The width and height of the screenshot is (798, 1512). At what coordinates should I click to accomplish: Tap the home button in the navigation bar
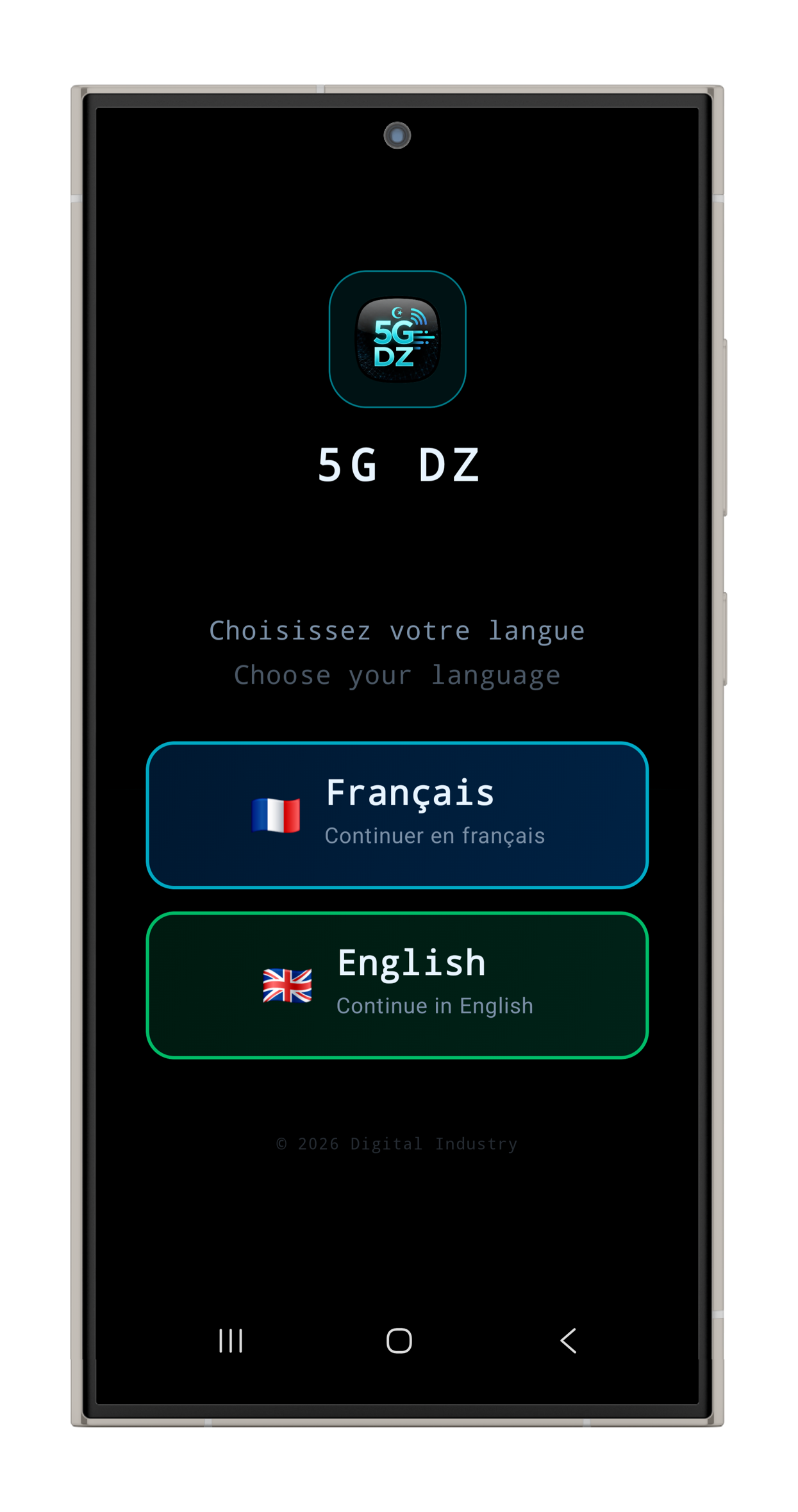pyautogui.click(x=399, y=1340)
